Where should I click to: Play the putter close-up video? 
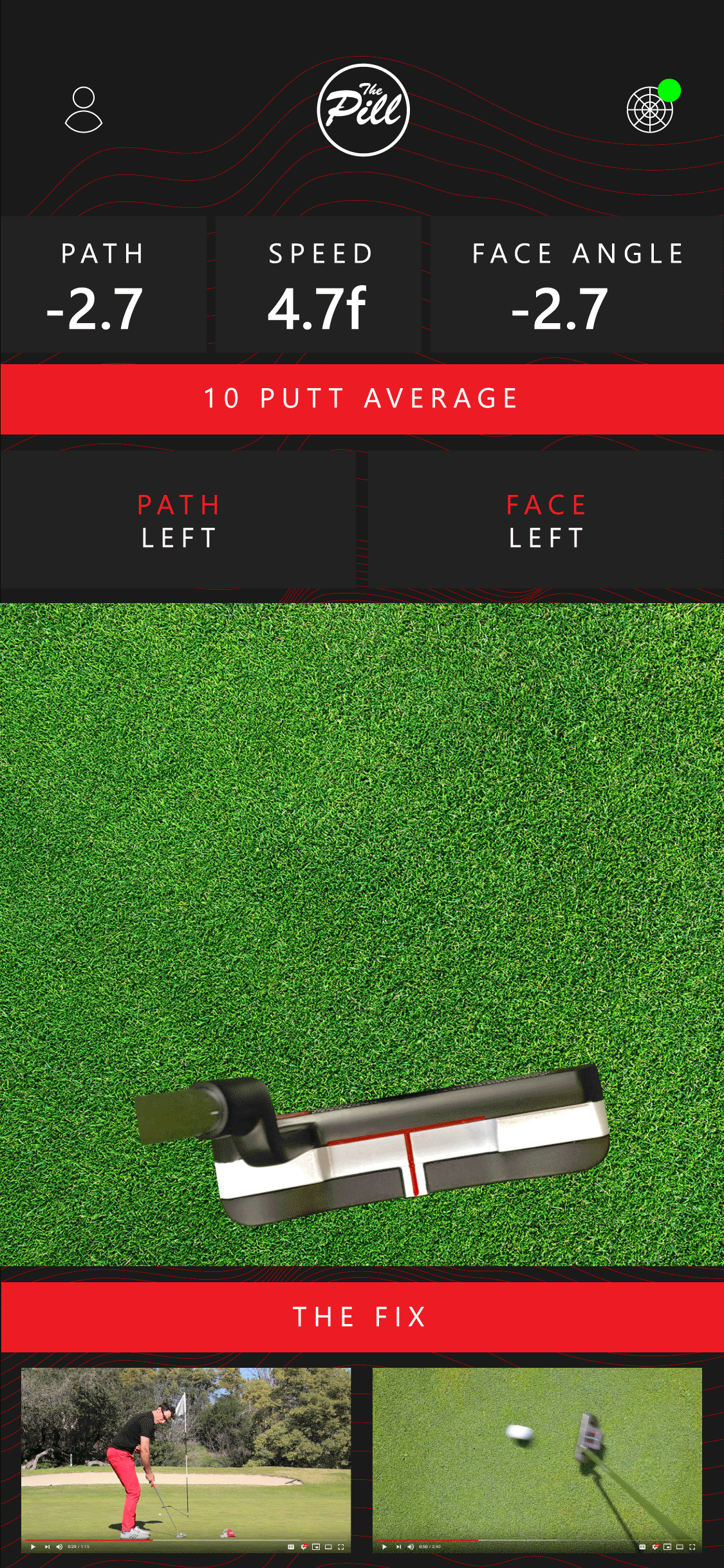pos(537,1458)
